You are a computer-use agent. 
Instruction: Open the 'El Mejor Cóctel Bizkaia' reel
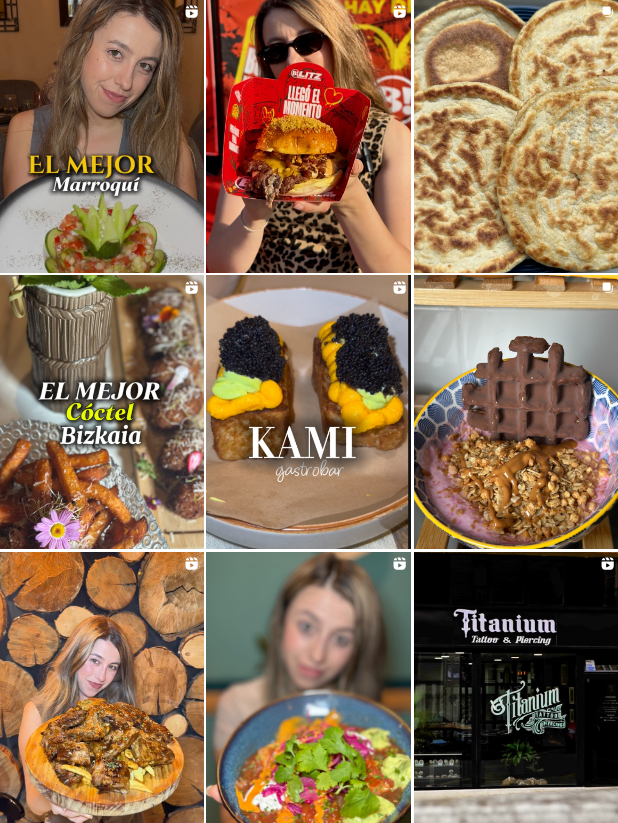(x=101, y=412)
